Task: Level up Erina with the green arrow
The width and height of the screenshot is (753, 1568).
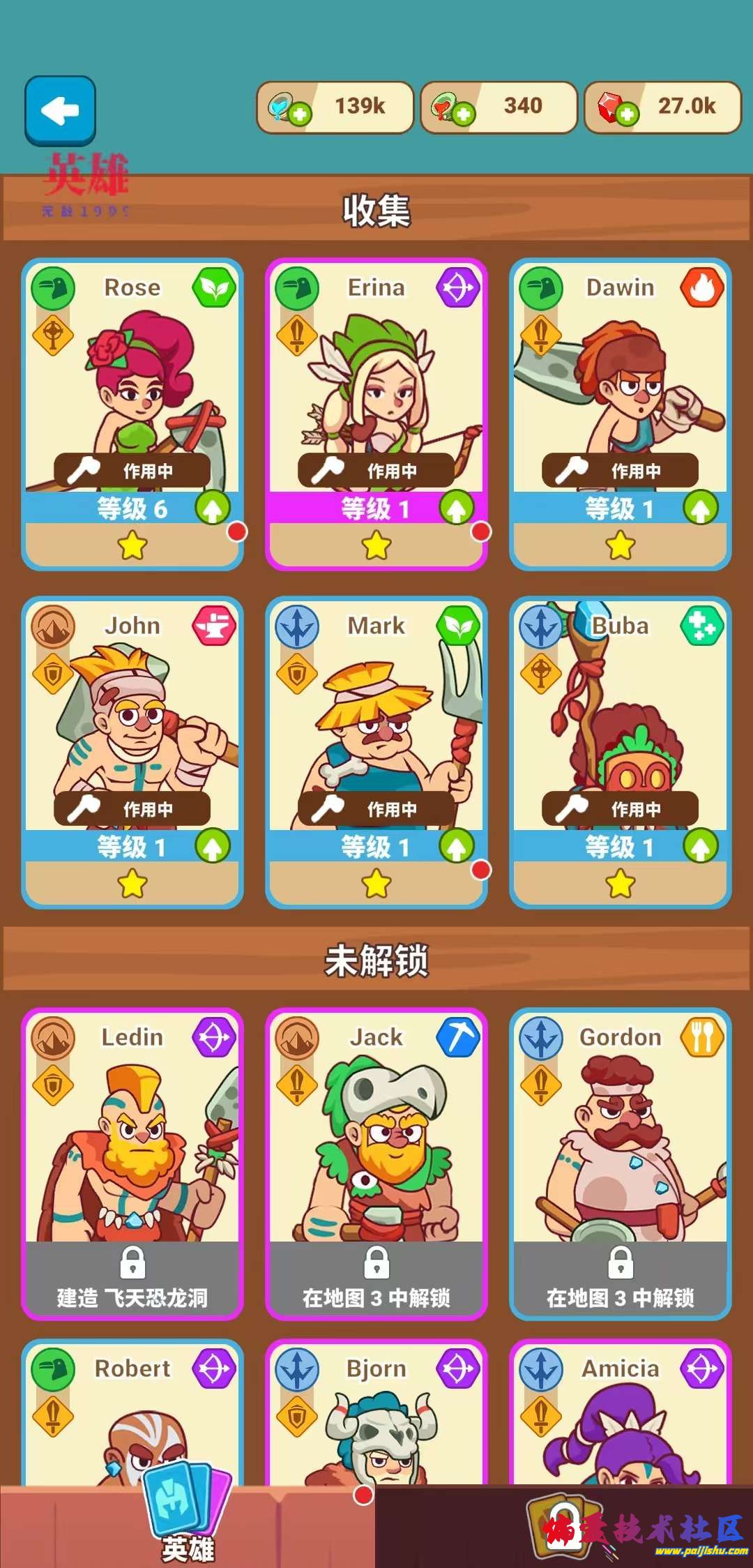Action: click(457, 508)
